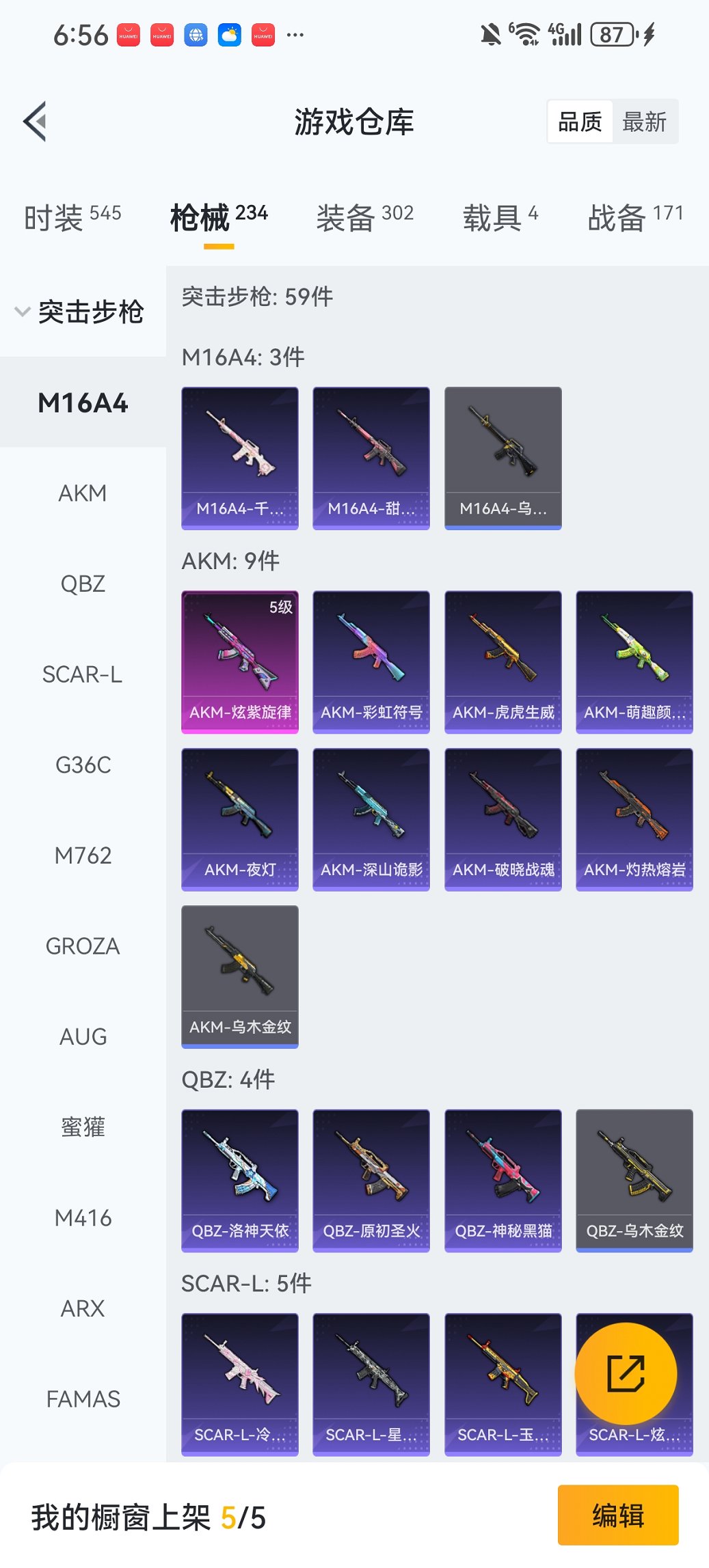Open the 载具 tab
This screenshot has height=1568, width=709.
click(x=500, y=217)
